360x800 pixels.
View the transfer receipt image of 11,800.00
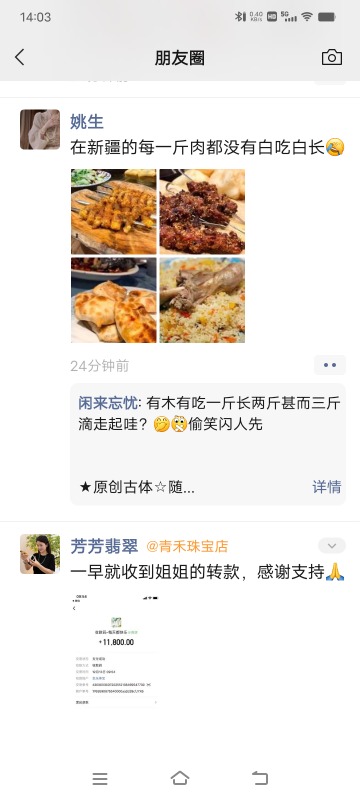[x=115, y=649]
